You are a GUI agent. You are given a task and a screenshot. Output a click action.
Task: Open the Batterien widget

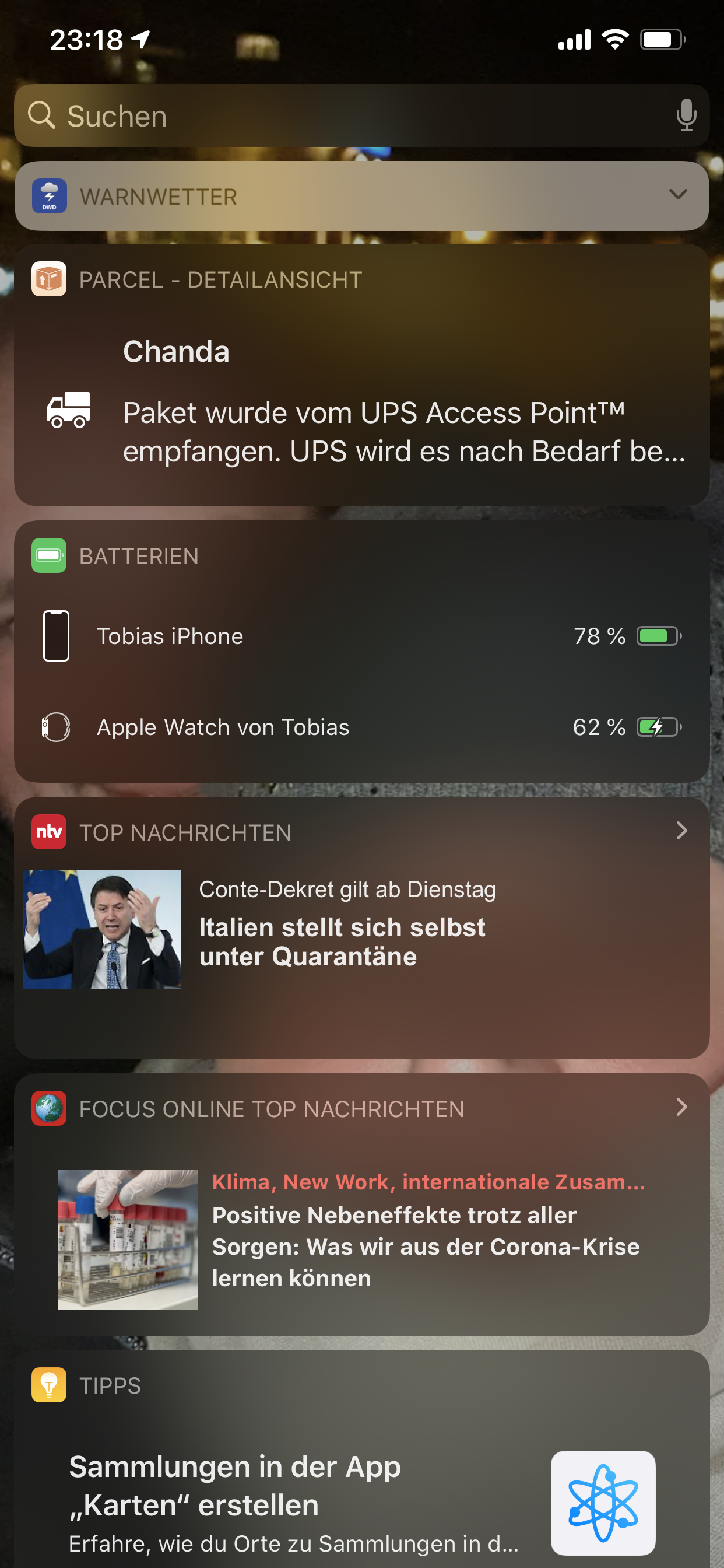coord(139,556)
